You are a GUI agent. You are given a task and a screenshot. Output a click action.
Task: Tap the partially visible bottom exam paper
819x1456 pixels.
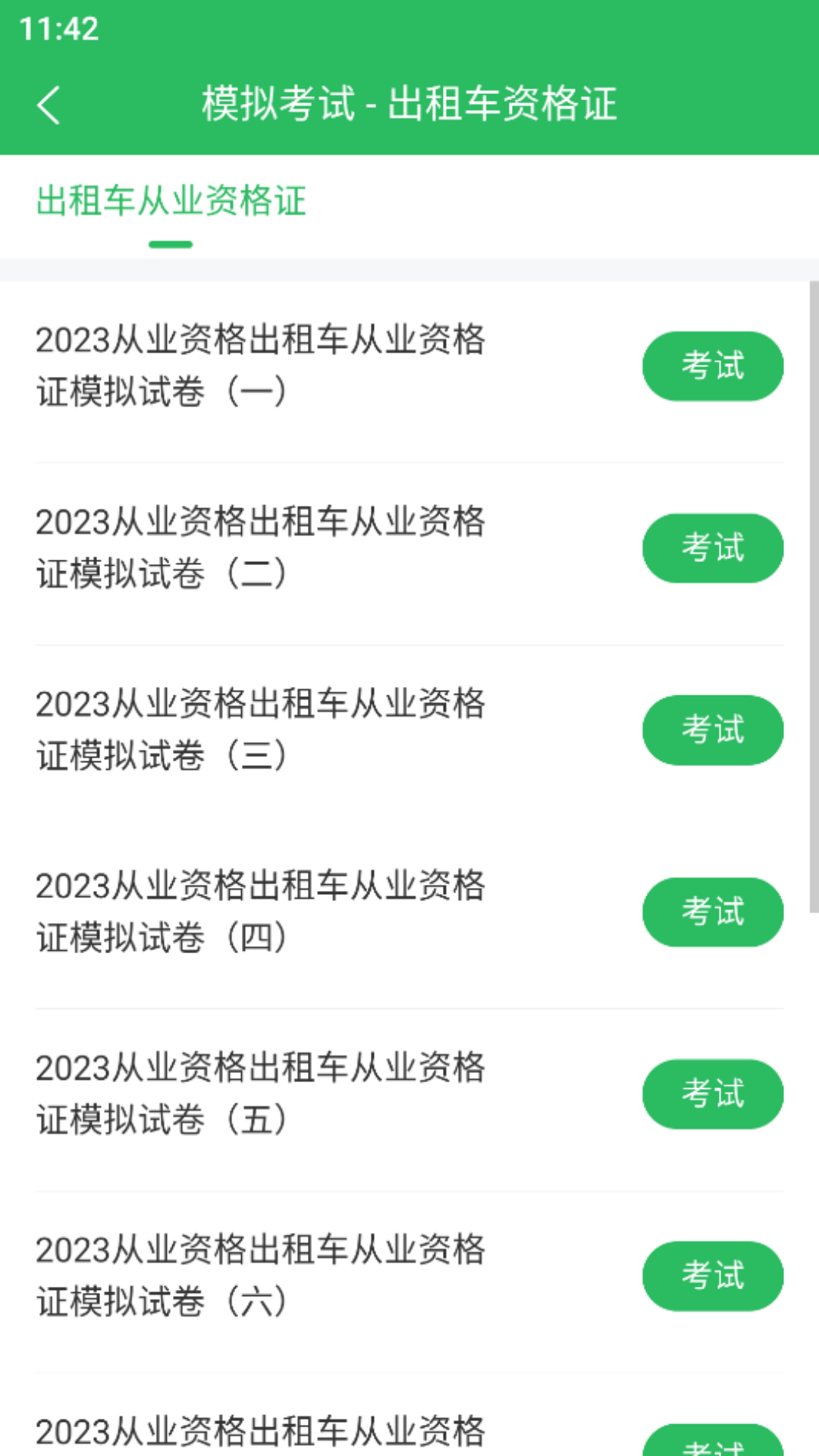click(x=262, y=1433)
